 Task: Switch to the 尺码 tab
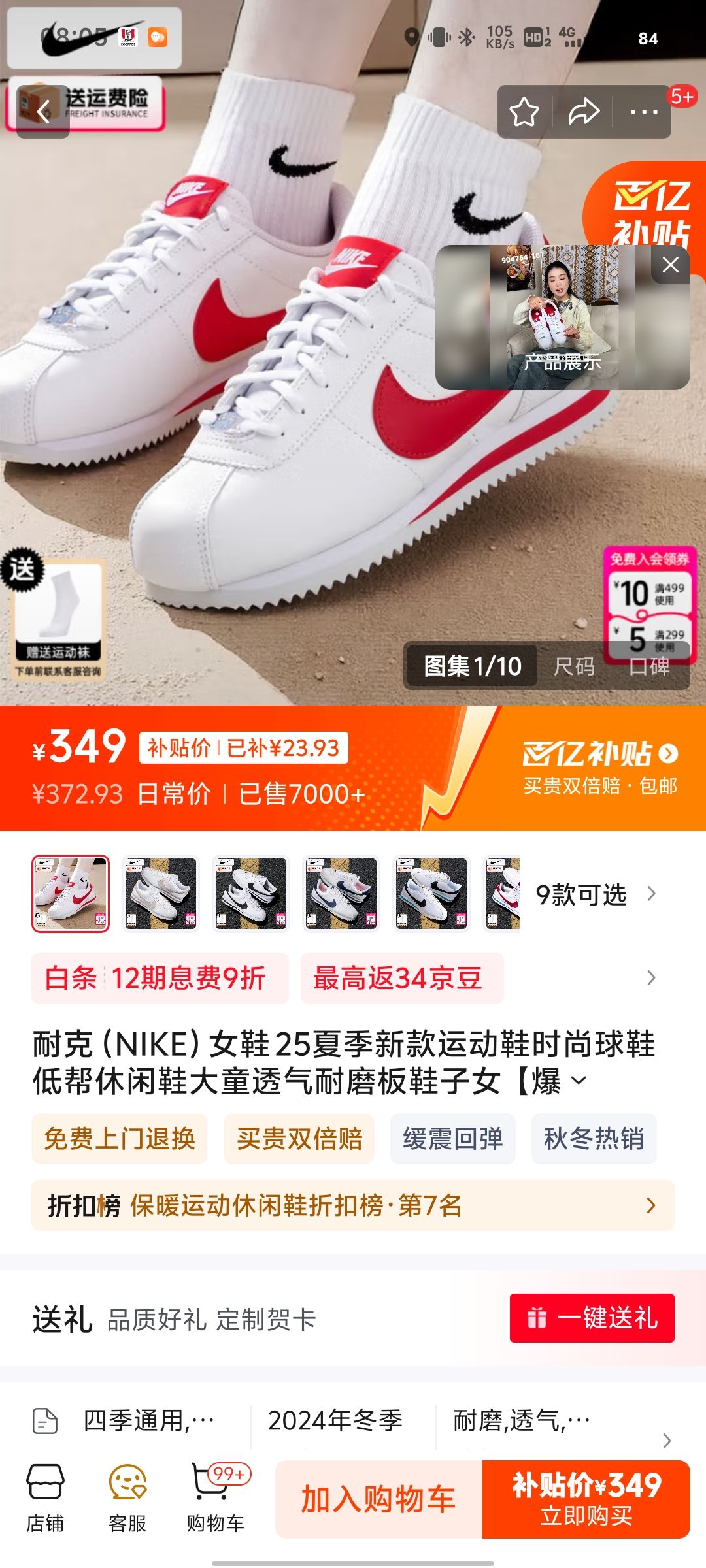575,666
